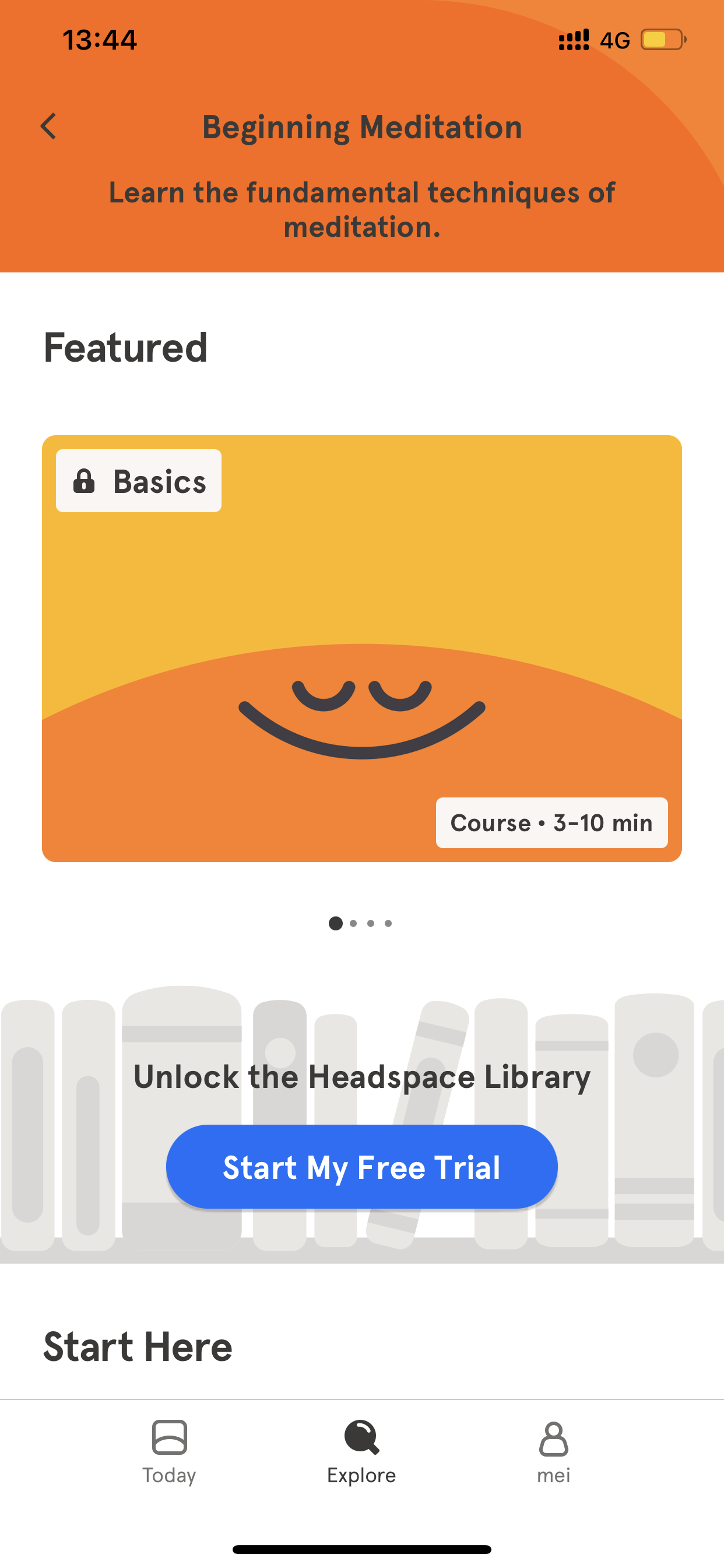Open the featured Basics course card

click(362, 648)
